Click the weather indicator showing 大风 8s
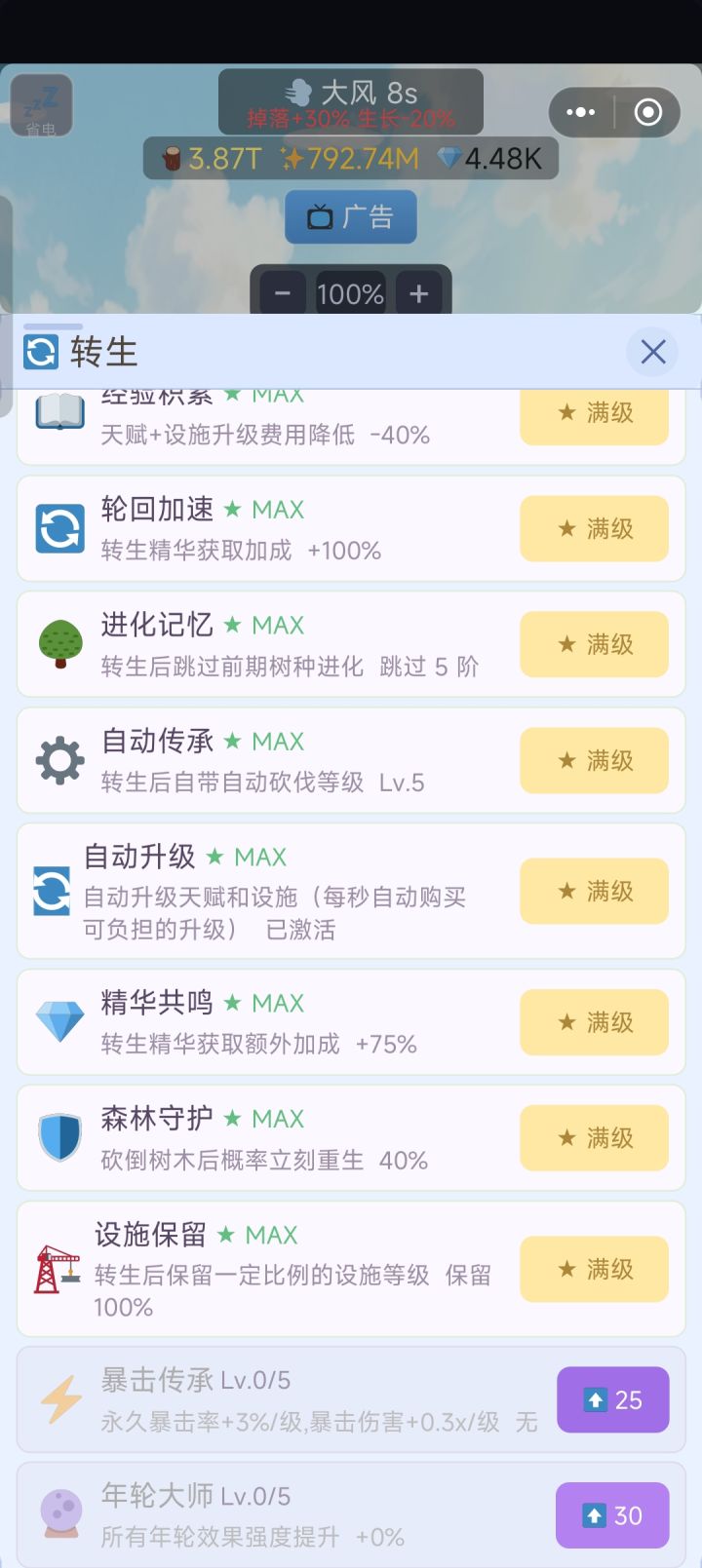 (x=349, y=94)
